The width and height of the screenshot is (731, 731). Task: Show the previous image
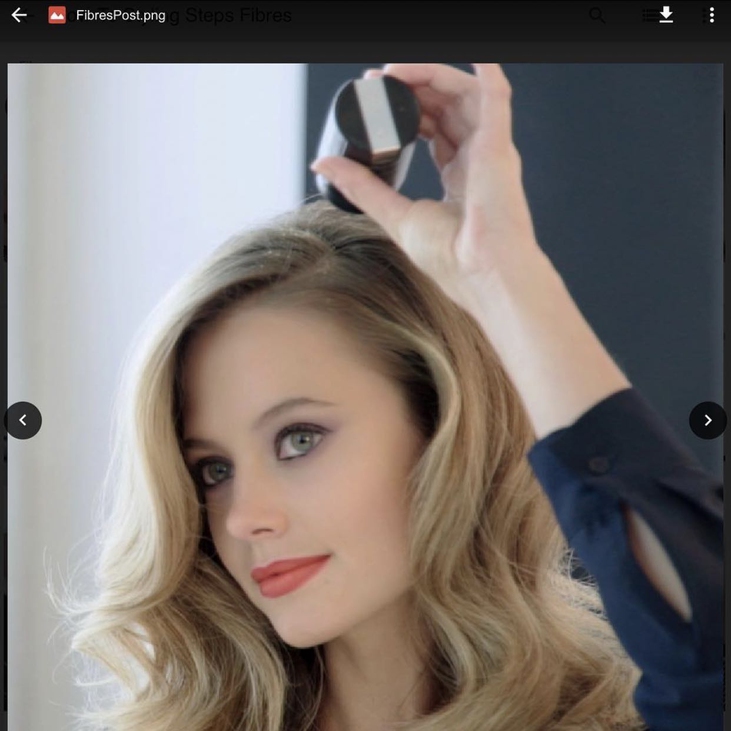pyautogui.click(x=23, y=420)
